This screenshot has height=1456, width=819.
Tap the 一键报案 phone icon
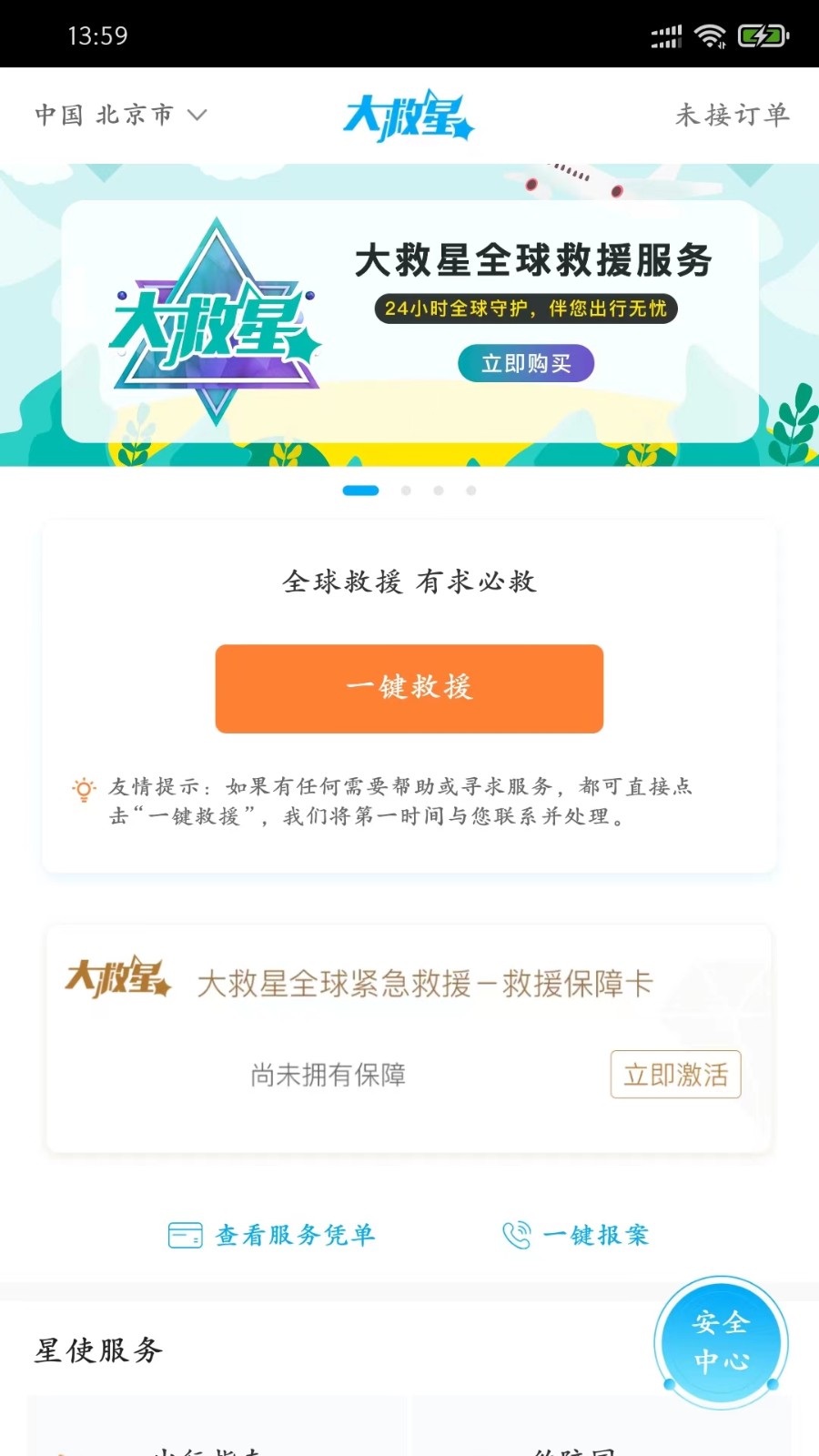tap(516, 1235)
